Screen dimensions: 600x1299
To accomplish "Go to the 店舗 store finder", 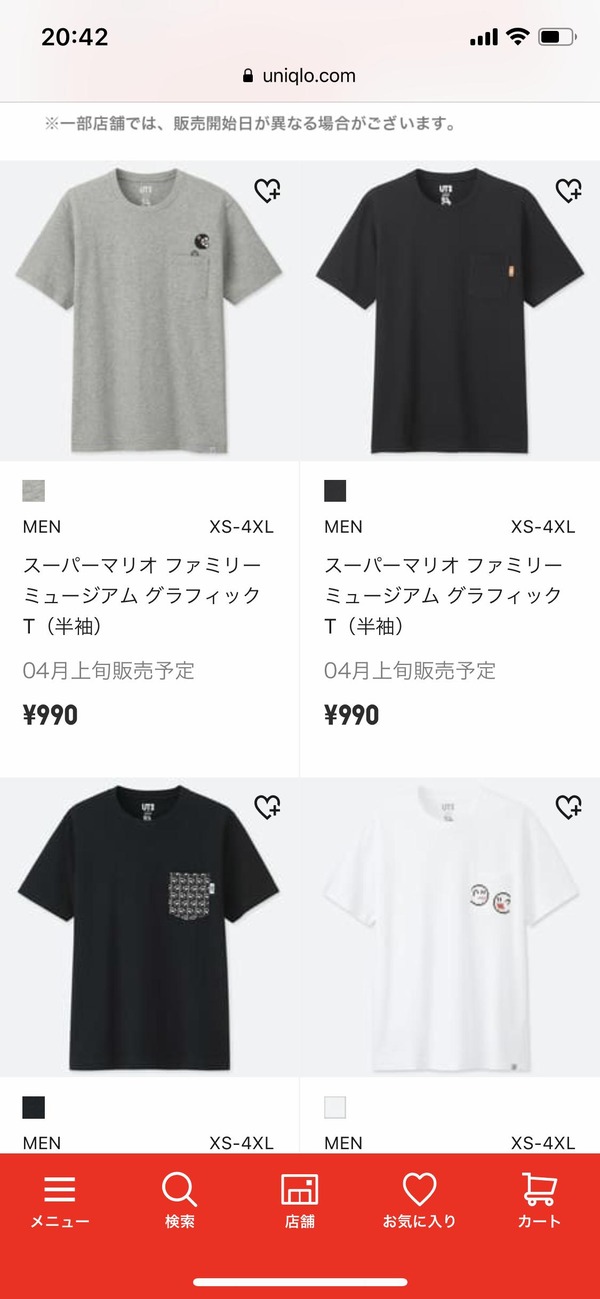I will (300, 1201).
